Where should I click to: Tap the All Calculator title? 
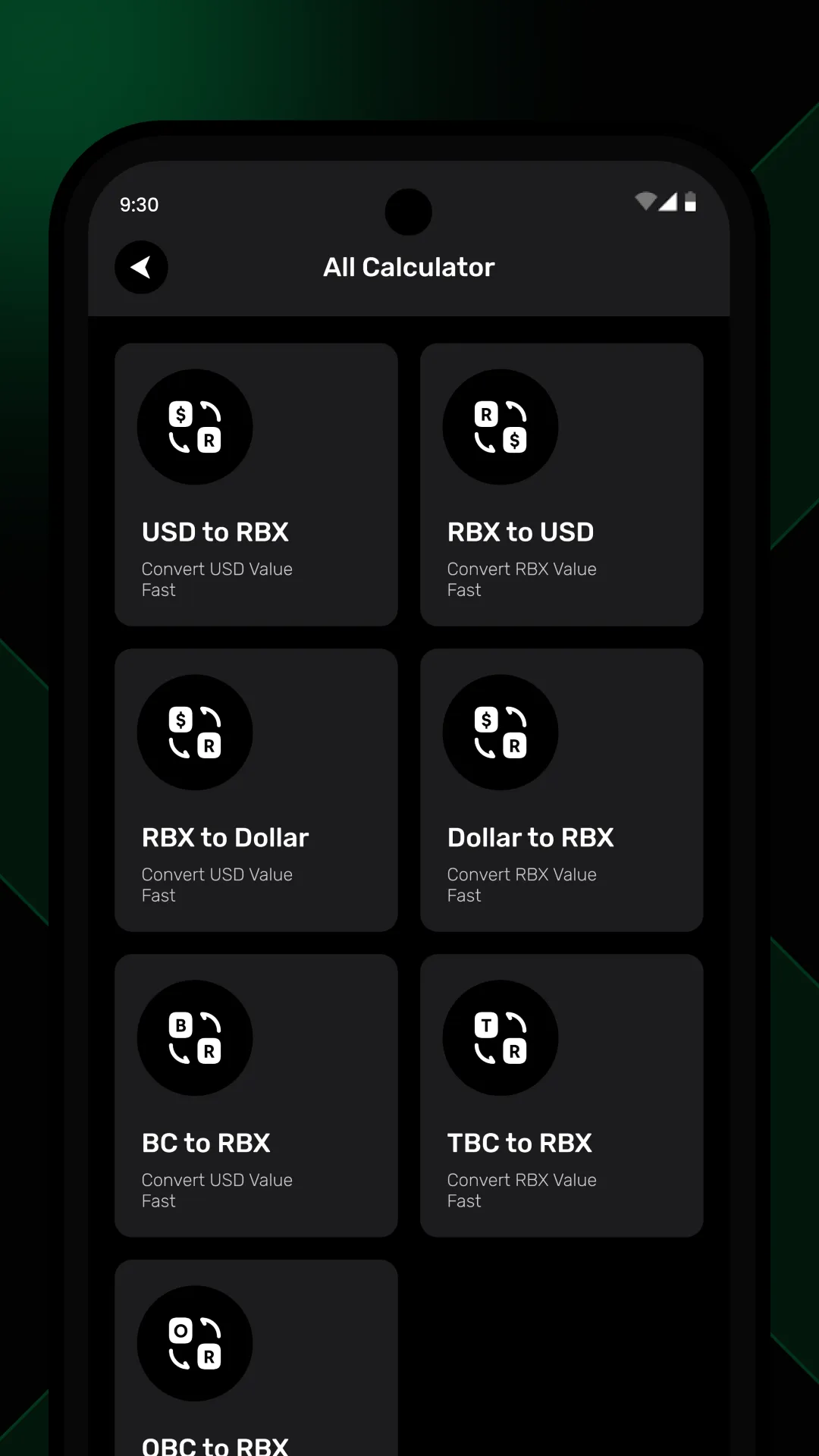(409, 267)
